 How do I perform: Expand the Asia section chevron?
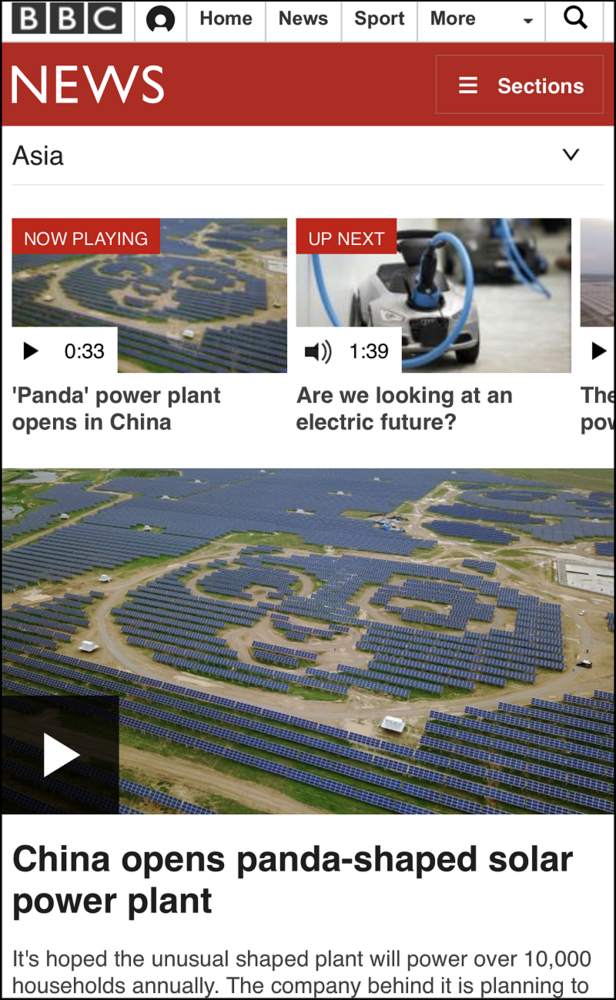click(x=571, y=155)
